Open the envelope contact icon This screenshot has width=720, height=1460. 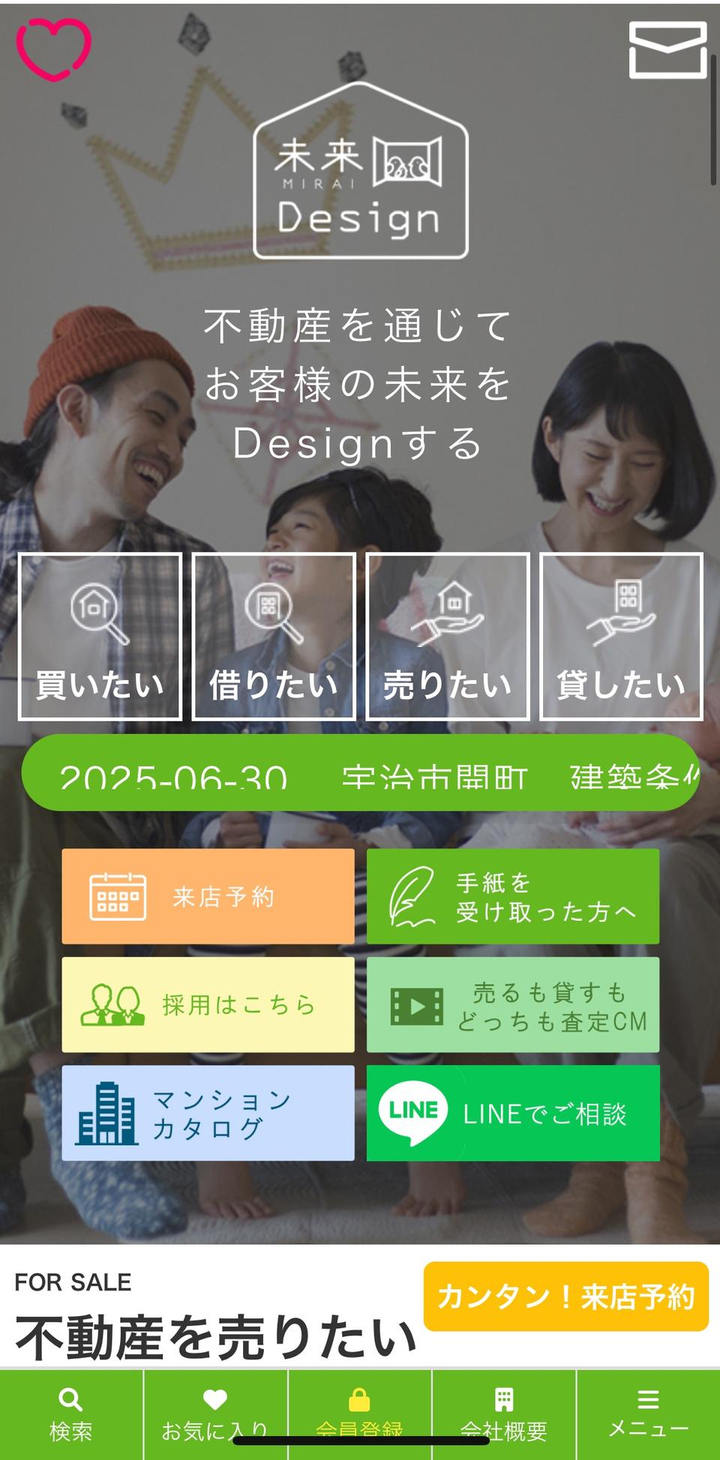point(667,50)
